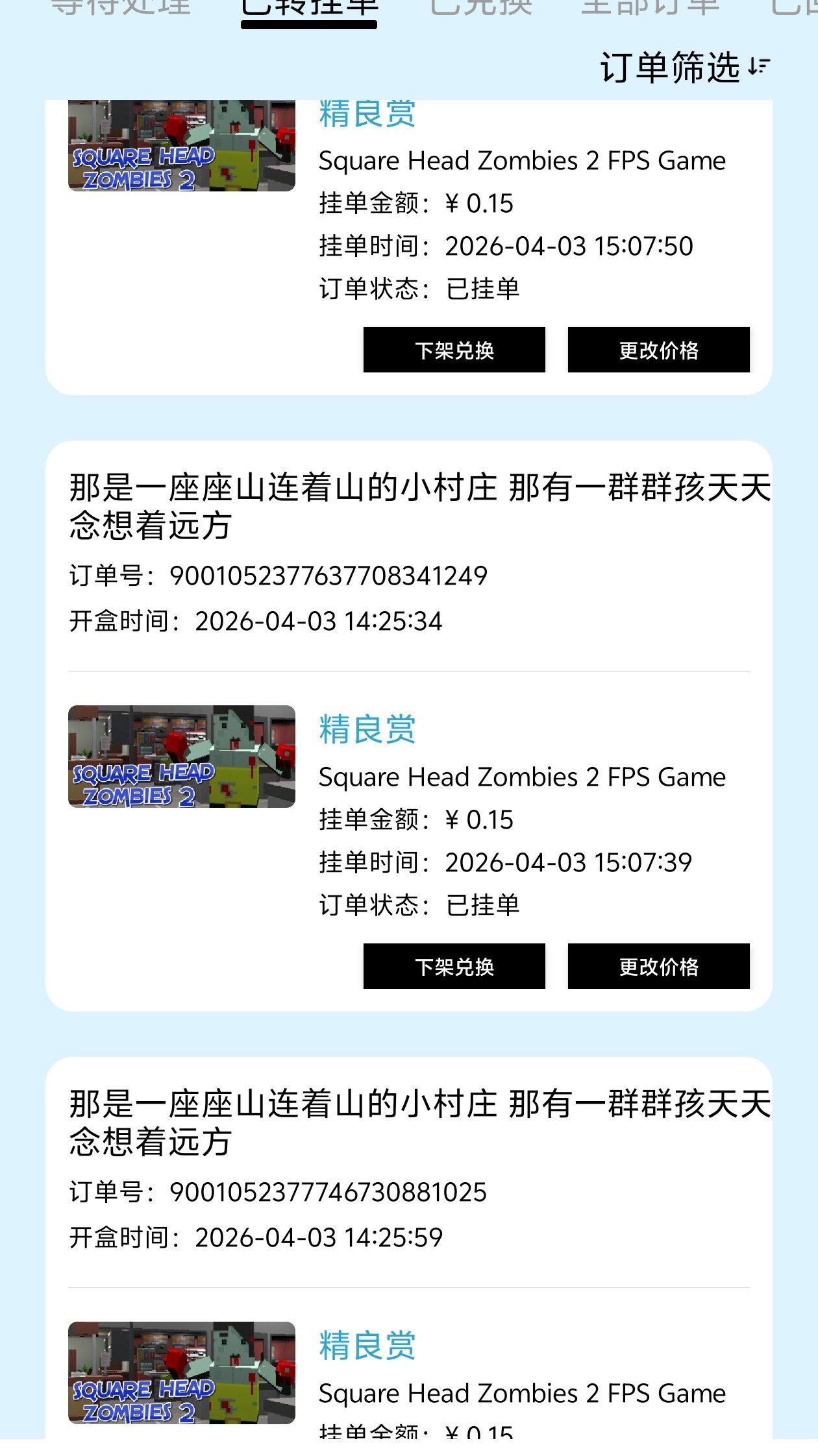Open the 订单筛选 order filter

point(684,67)
